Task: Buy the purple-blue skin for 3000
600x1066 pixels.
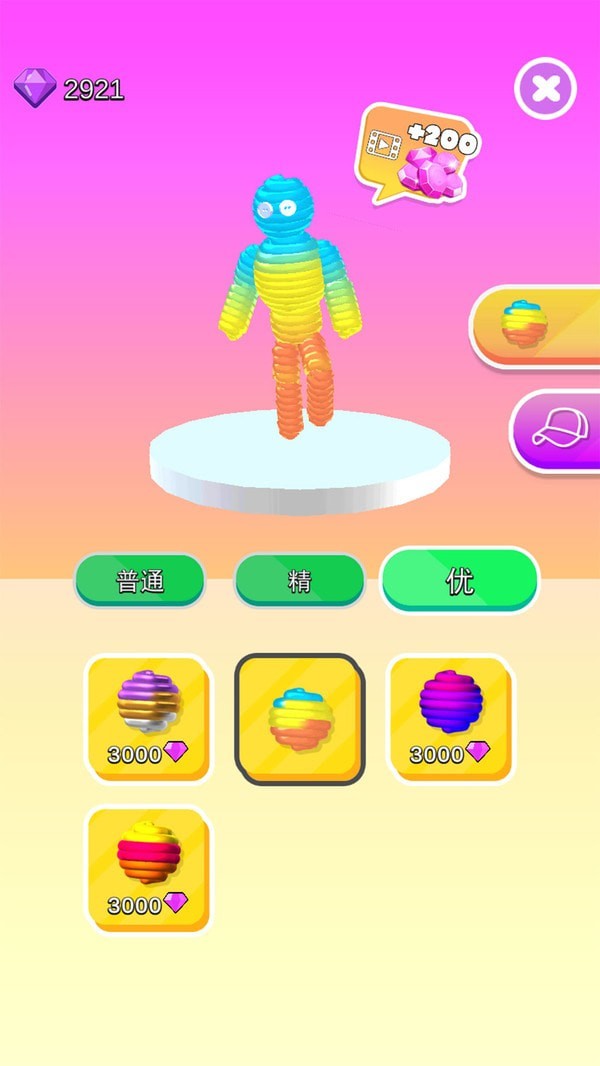Action: click(450, 718)
